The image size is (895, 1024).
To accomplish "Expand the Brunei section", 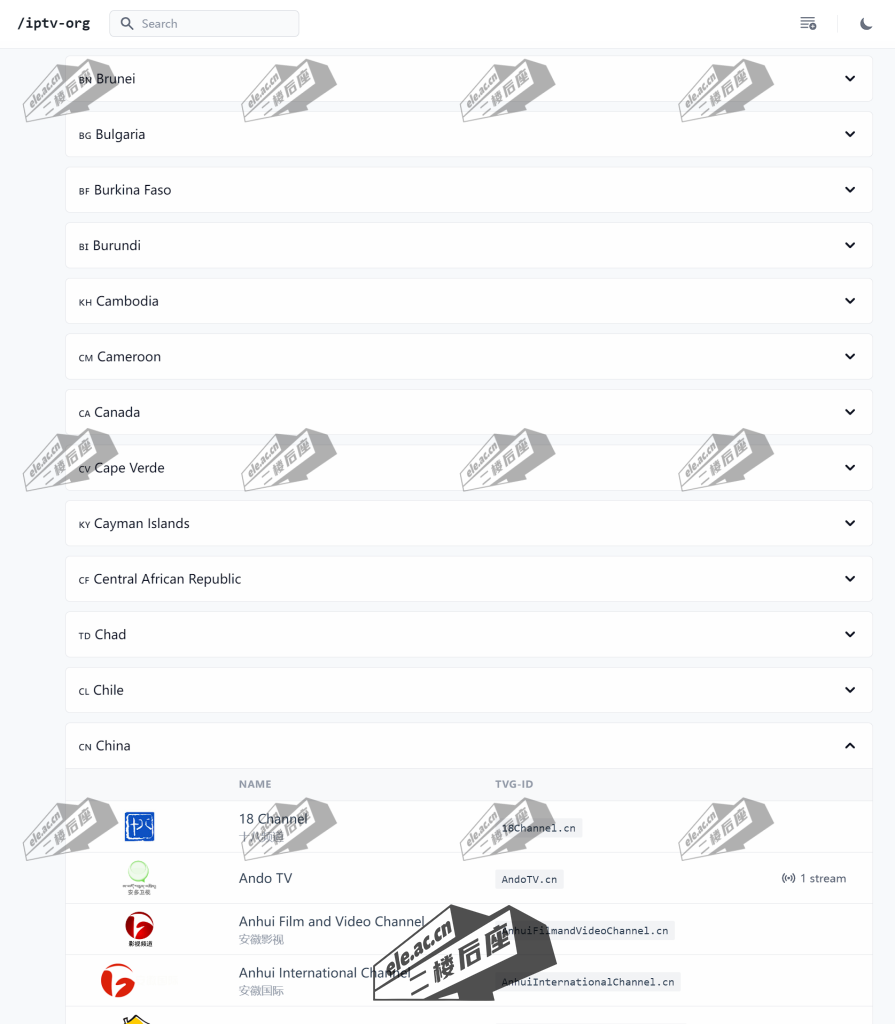I will (x=468, y=79).
